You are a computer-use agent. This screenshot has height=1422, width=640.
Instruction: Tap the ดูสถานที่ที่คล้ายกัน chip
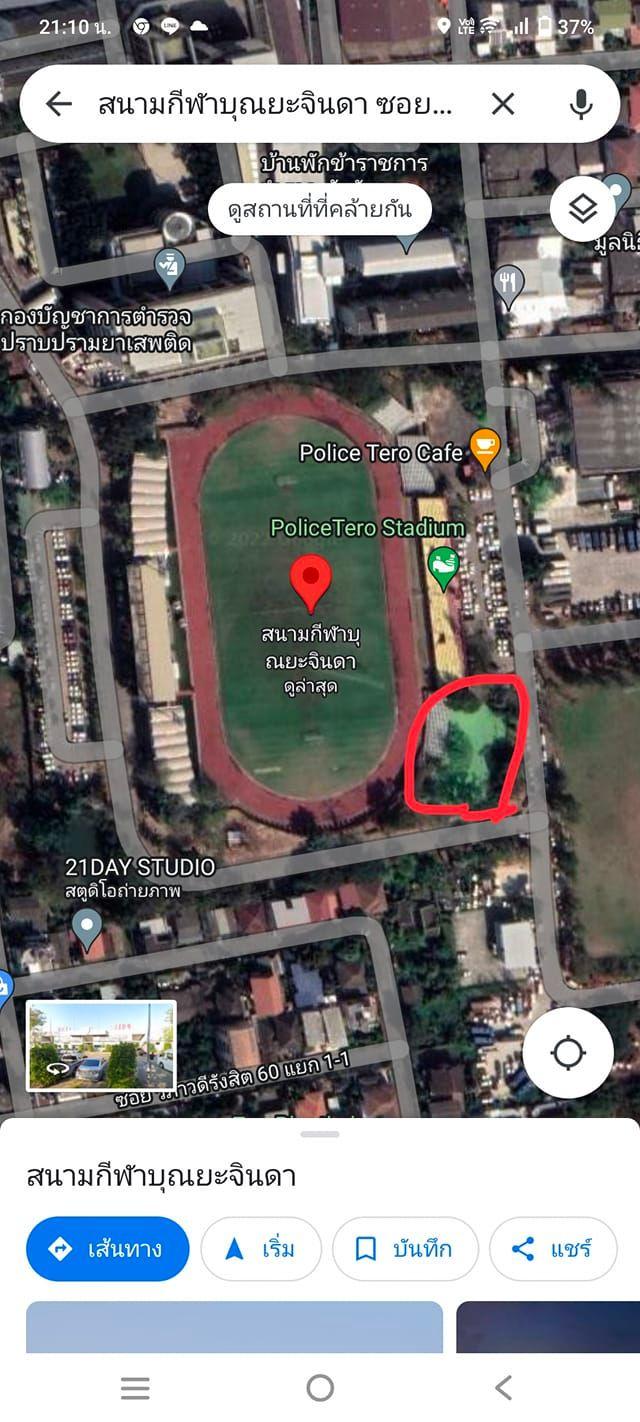point(318,211)
